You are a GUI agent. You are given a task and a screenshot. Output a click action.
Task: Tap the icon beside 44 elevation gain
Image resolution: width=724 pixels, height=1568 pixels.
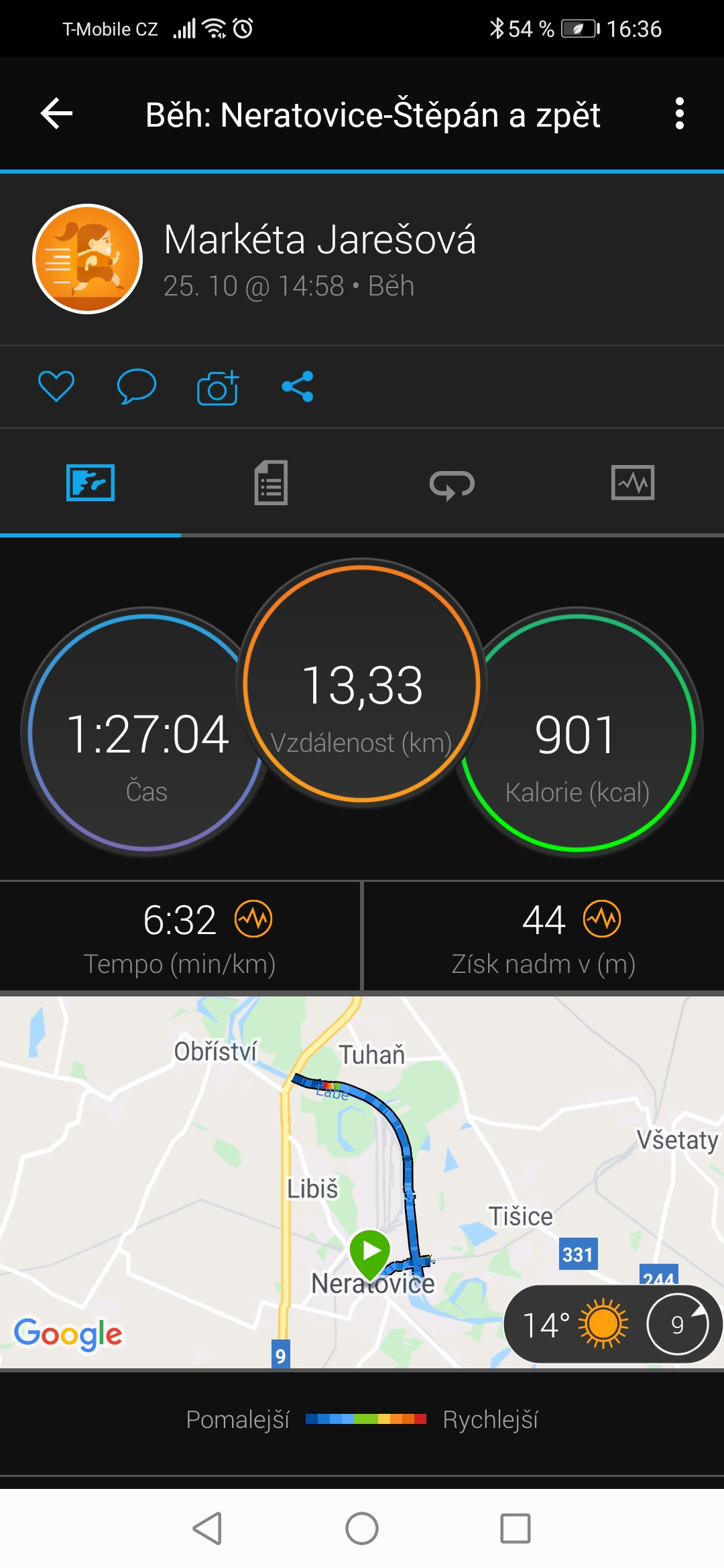602,919
